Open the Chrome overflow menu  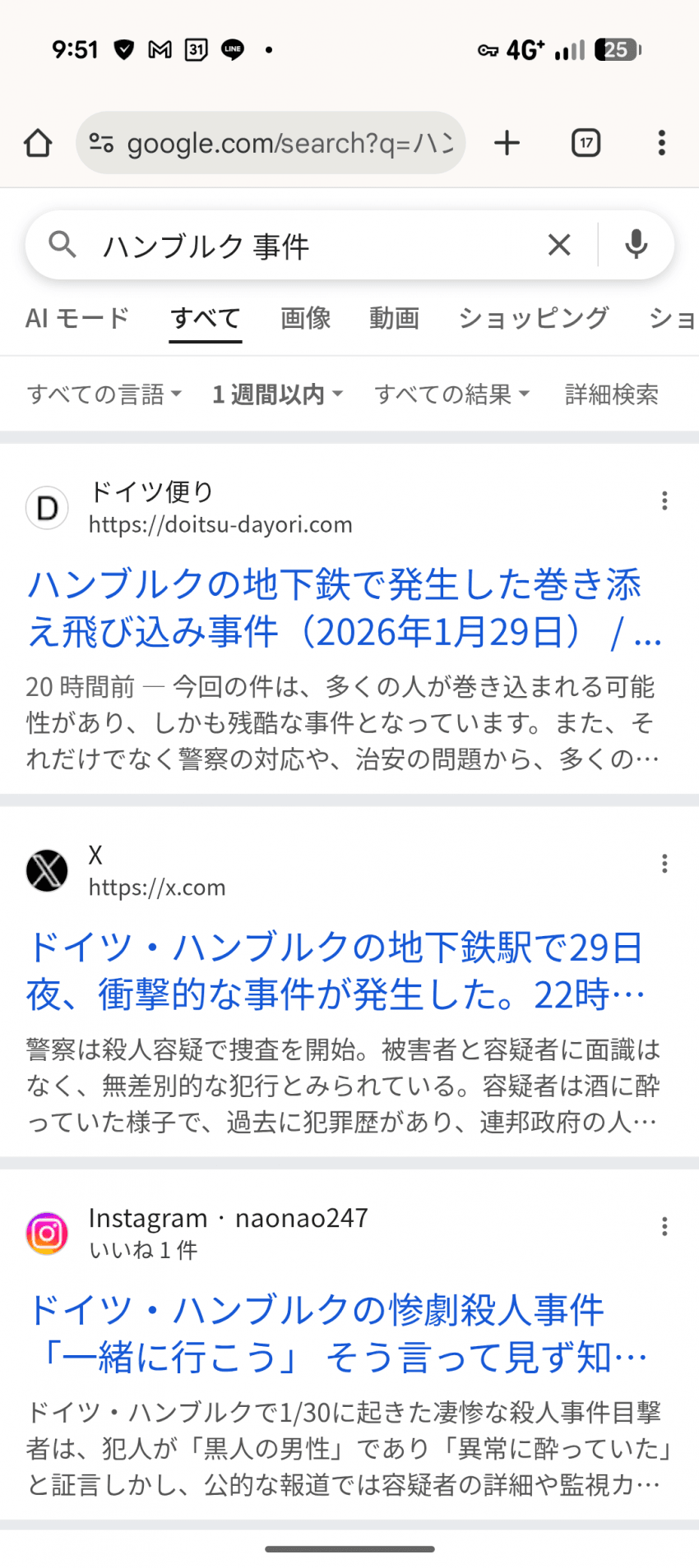point(661,143)
